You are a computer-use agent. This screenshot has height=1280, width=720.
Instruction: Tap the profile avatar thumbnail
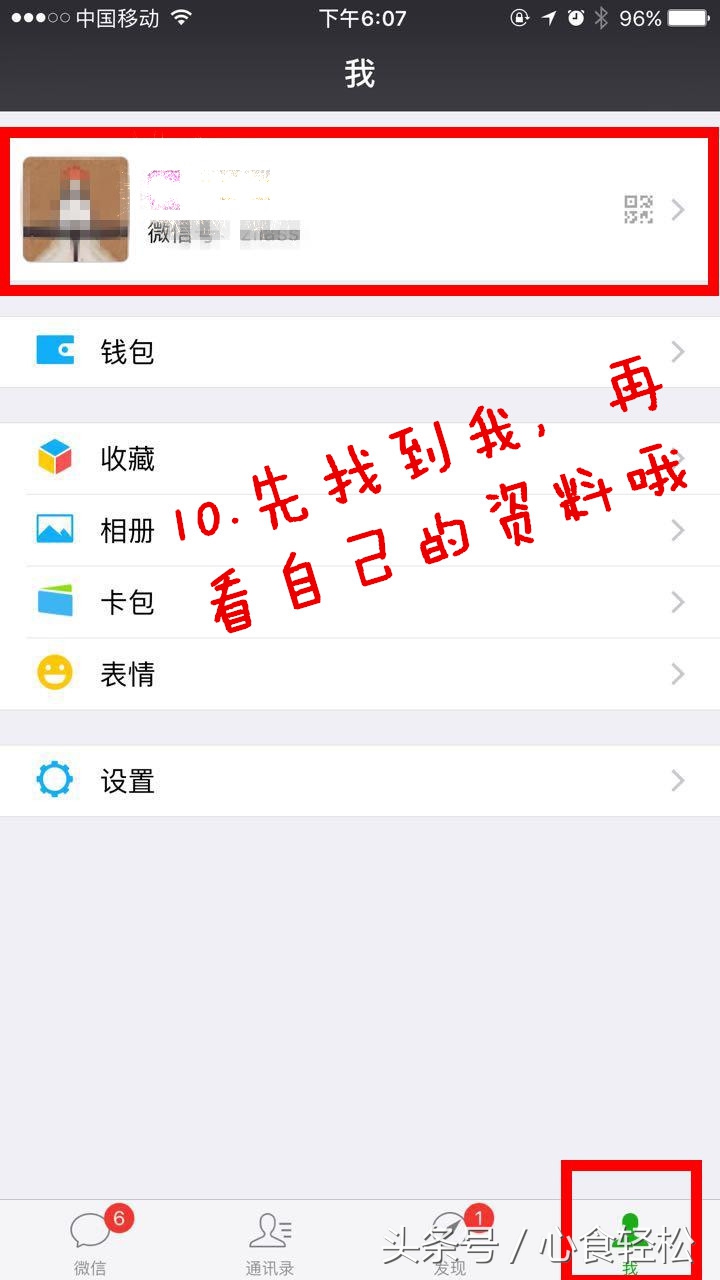(x=75, y=208)
